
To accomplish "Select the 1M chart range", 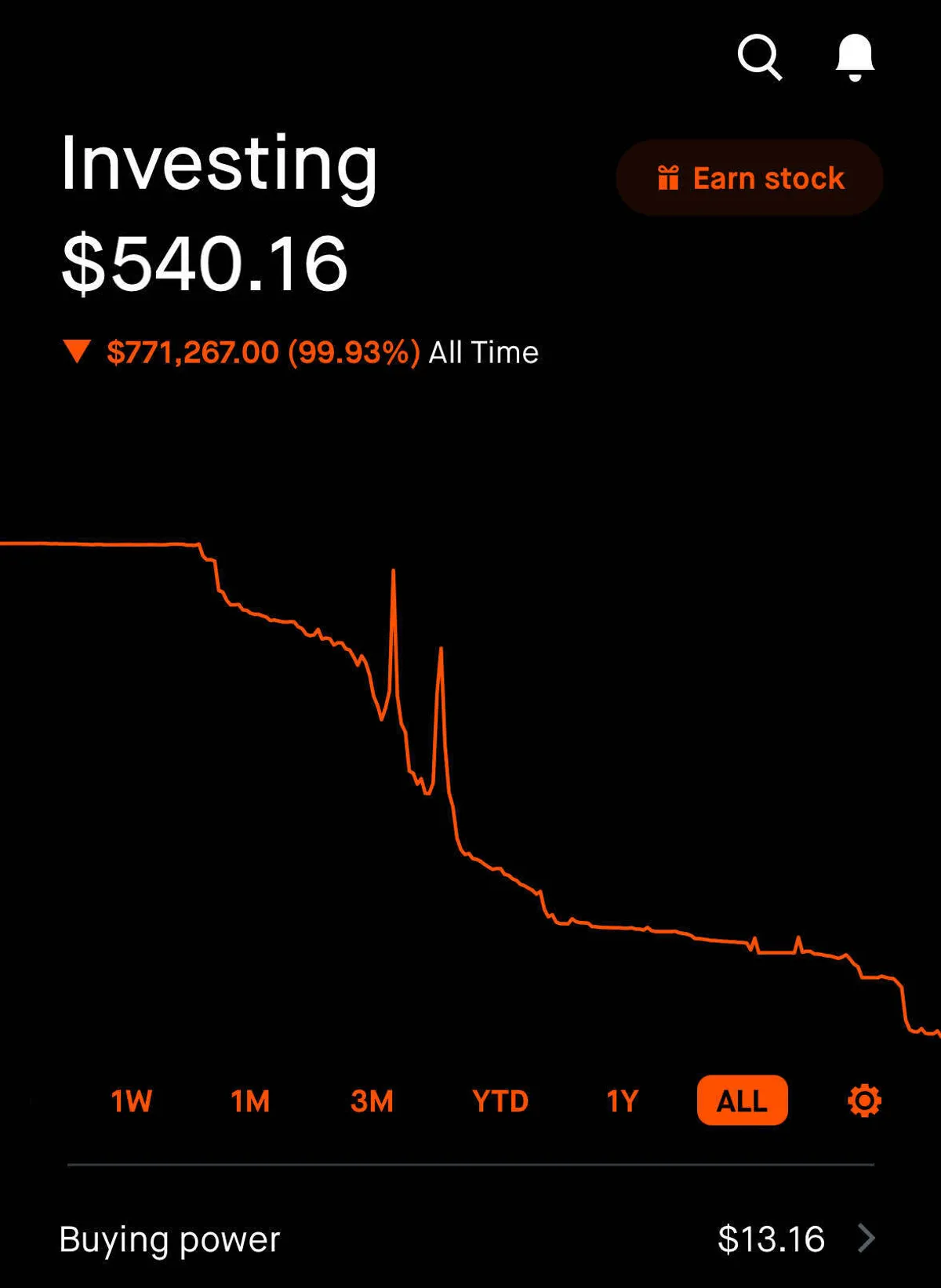I will (x=250, y=1101).
